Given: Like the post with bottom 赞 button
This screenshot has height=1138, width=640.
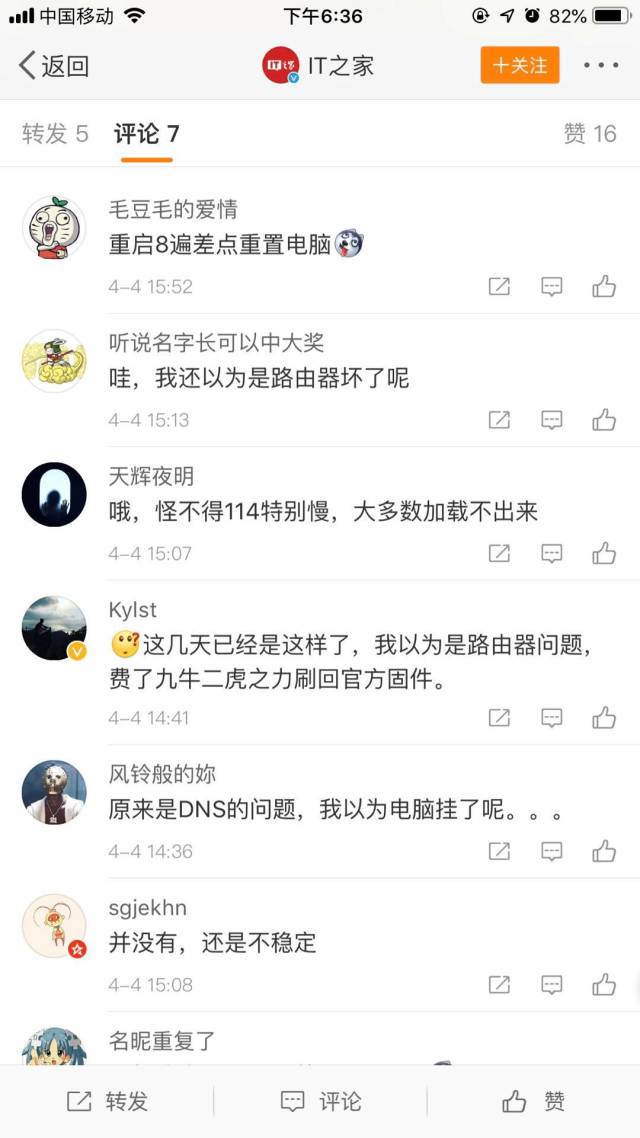Looking at the screenshot, I should click(x=533, y=1101).
